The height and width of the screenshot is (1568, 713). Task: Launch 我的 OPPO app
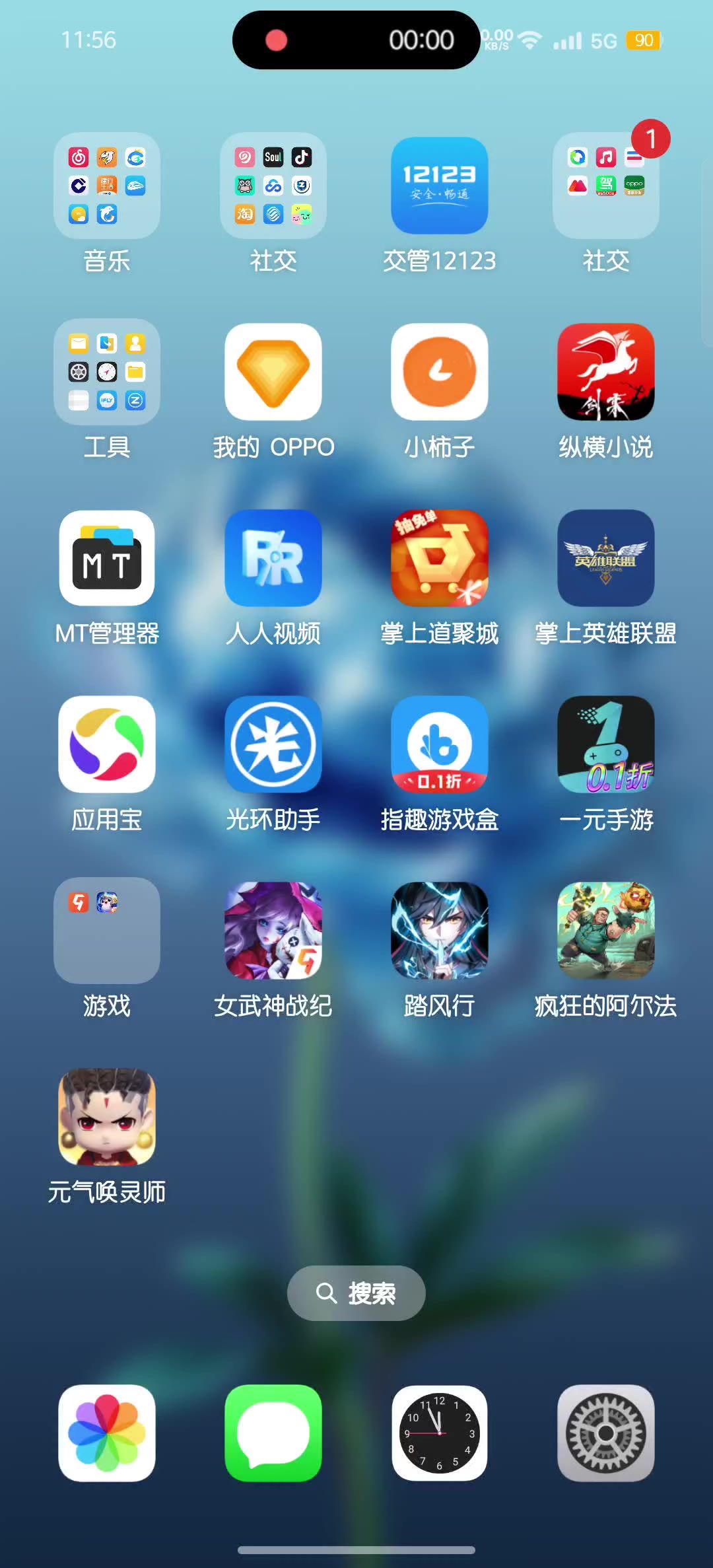point(273,372)
